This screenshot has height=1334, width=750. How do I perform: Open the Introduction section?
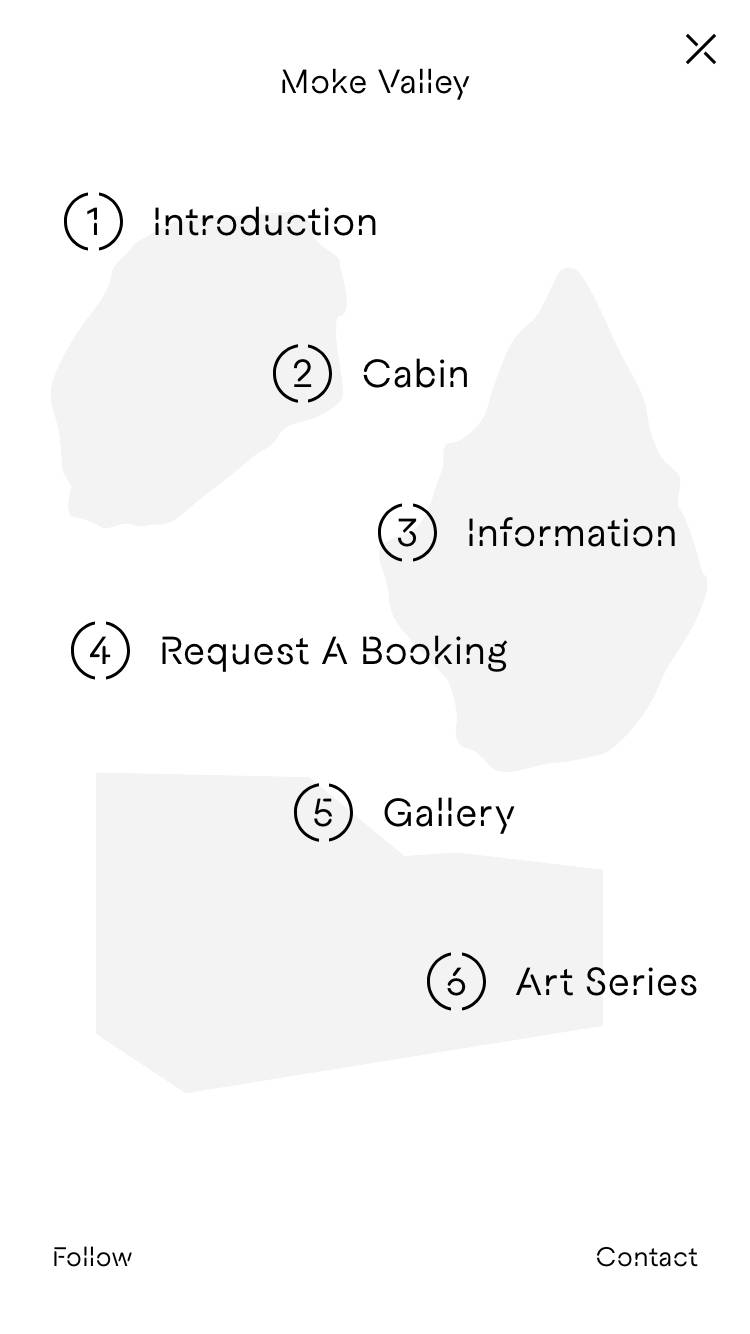click(x=264, y=222)
